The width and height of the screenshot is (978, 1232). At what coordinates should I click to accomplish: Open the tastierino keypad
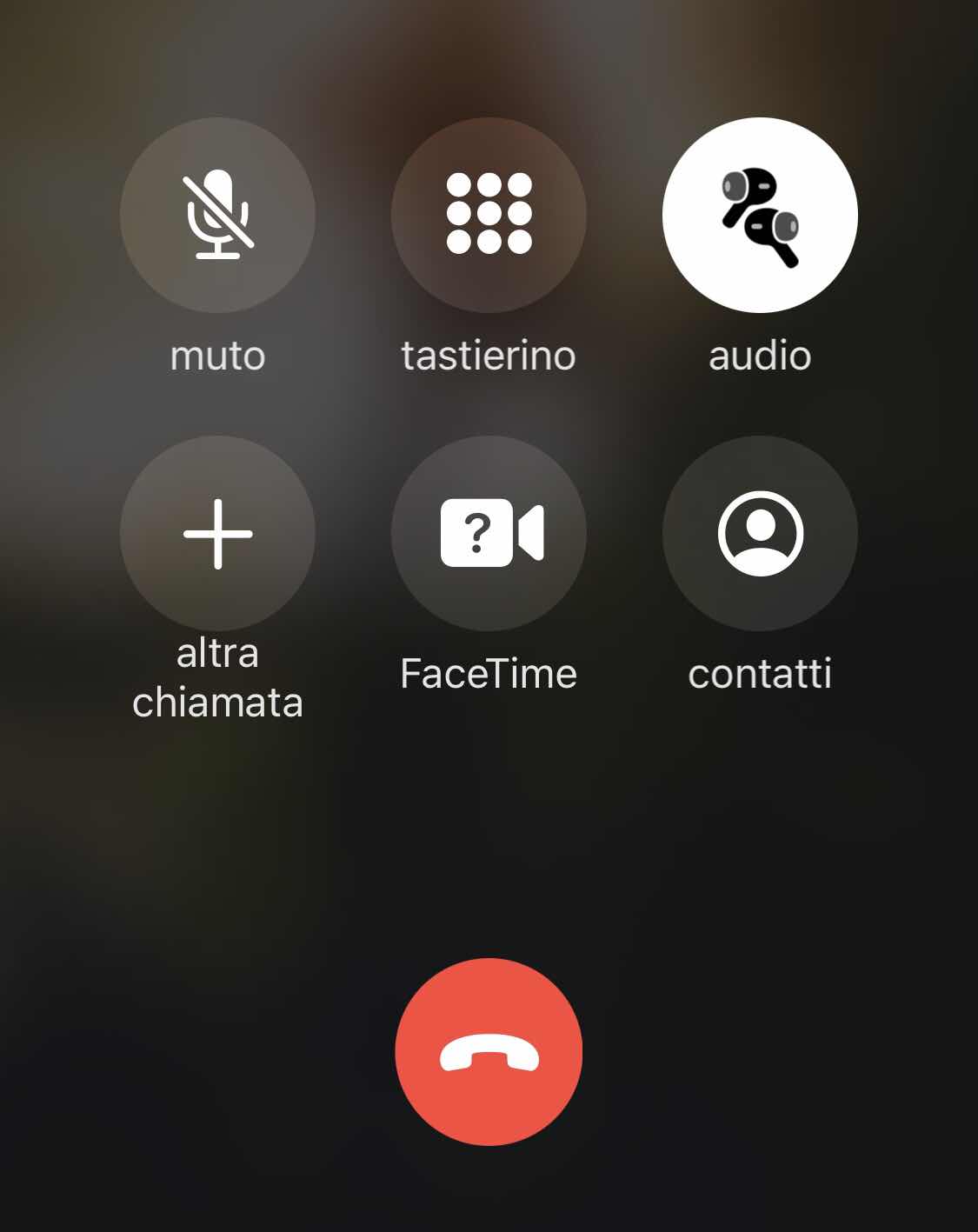coord(489,215)
